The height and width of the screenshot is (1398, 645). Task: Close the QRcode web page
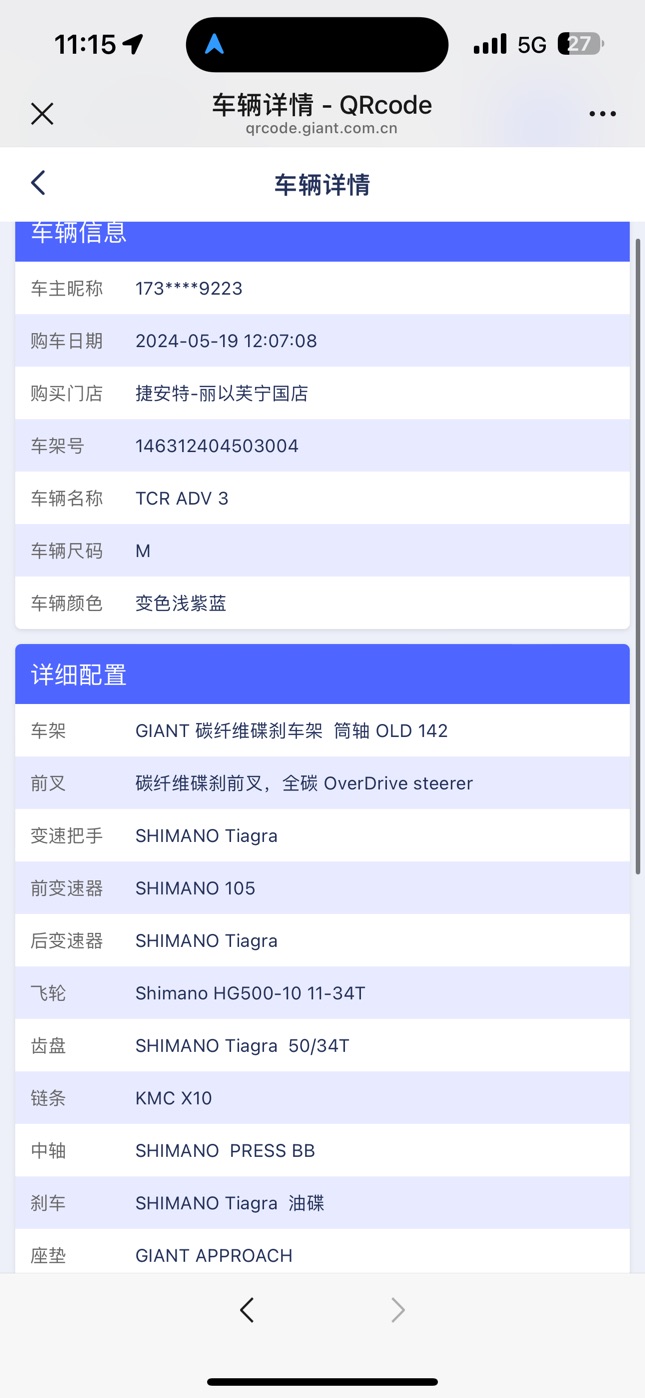[42, 114]
